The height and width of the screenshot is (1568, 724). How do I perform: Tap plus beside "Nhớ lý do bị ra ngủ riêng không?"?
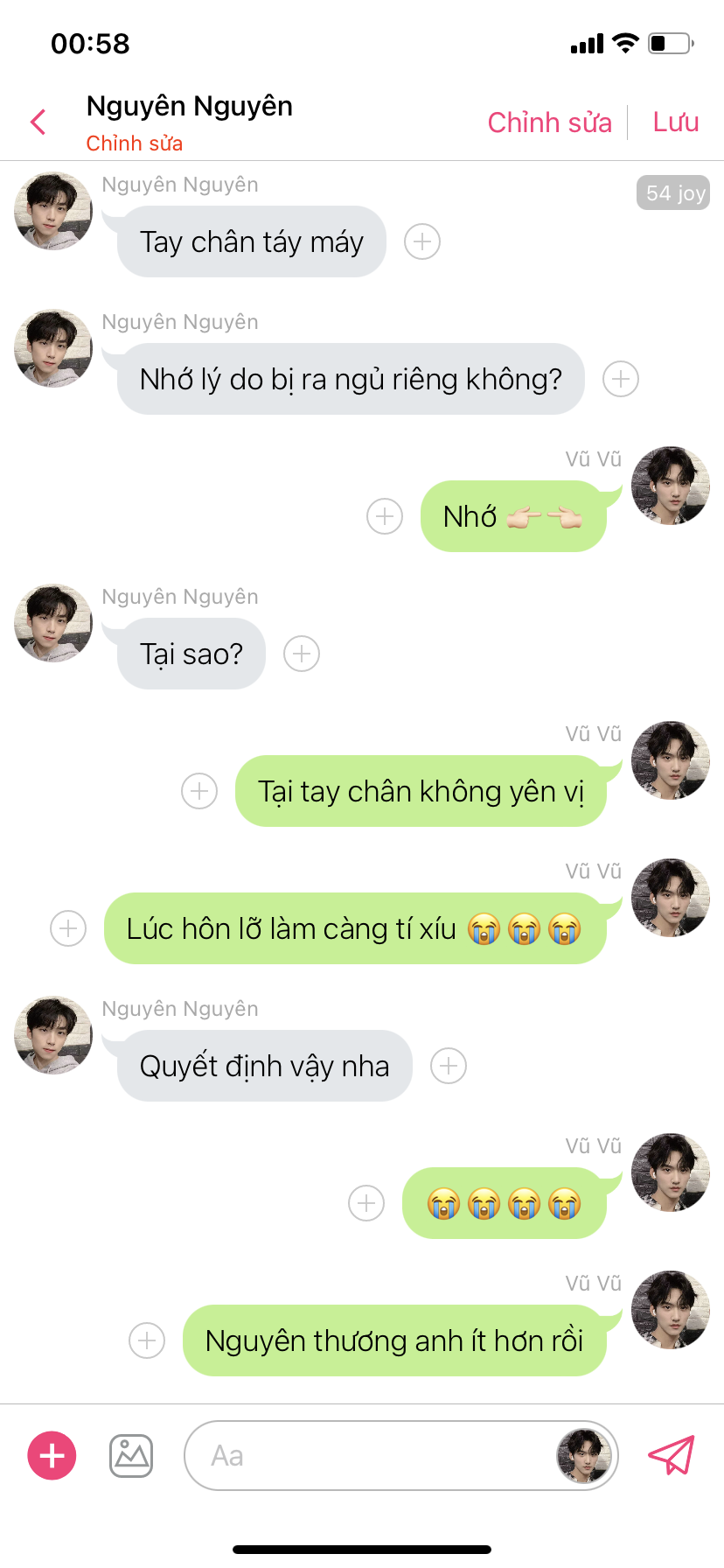coord(621,379)
